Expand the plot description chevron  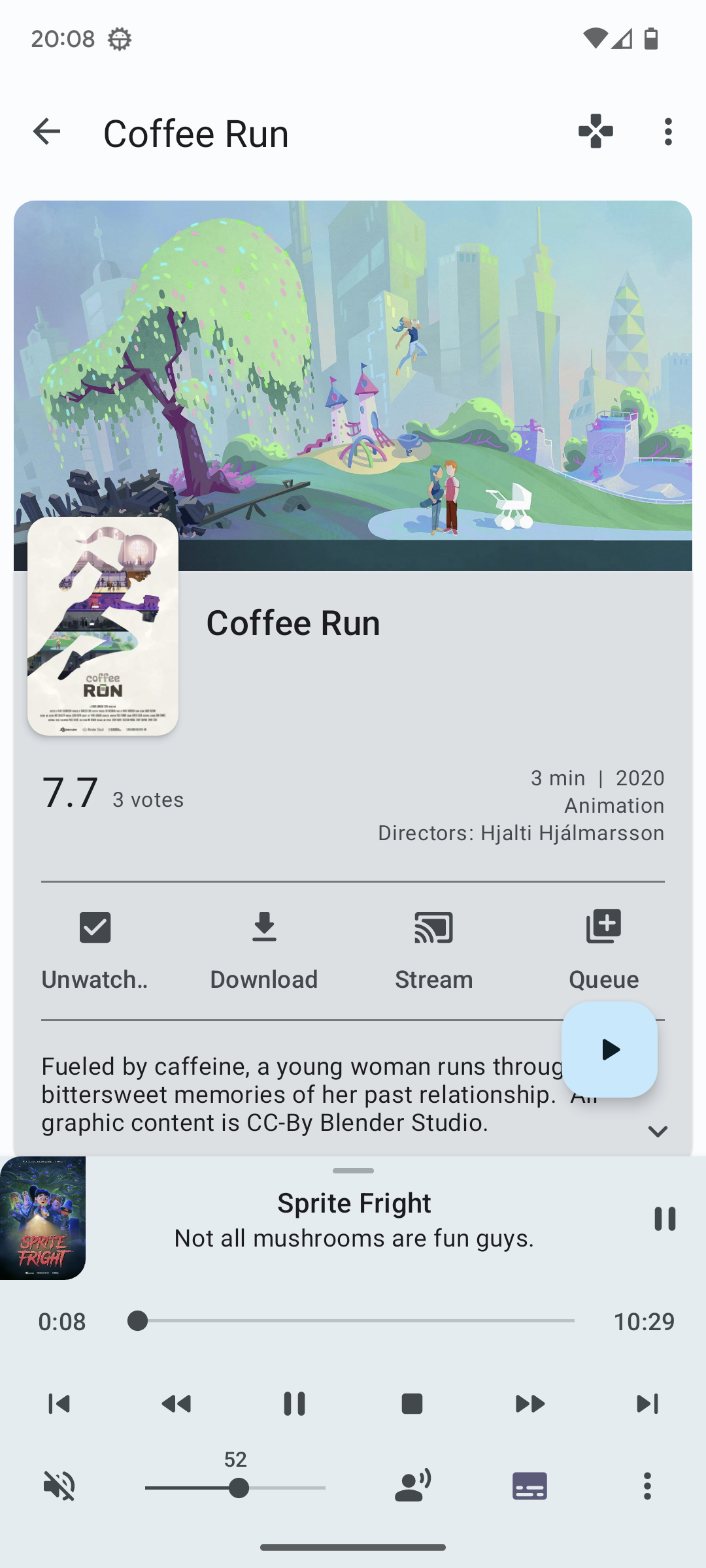[x=657, y=1132]
